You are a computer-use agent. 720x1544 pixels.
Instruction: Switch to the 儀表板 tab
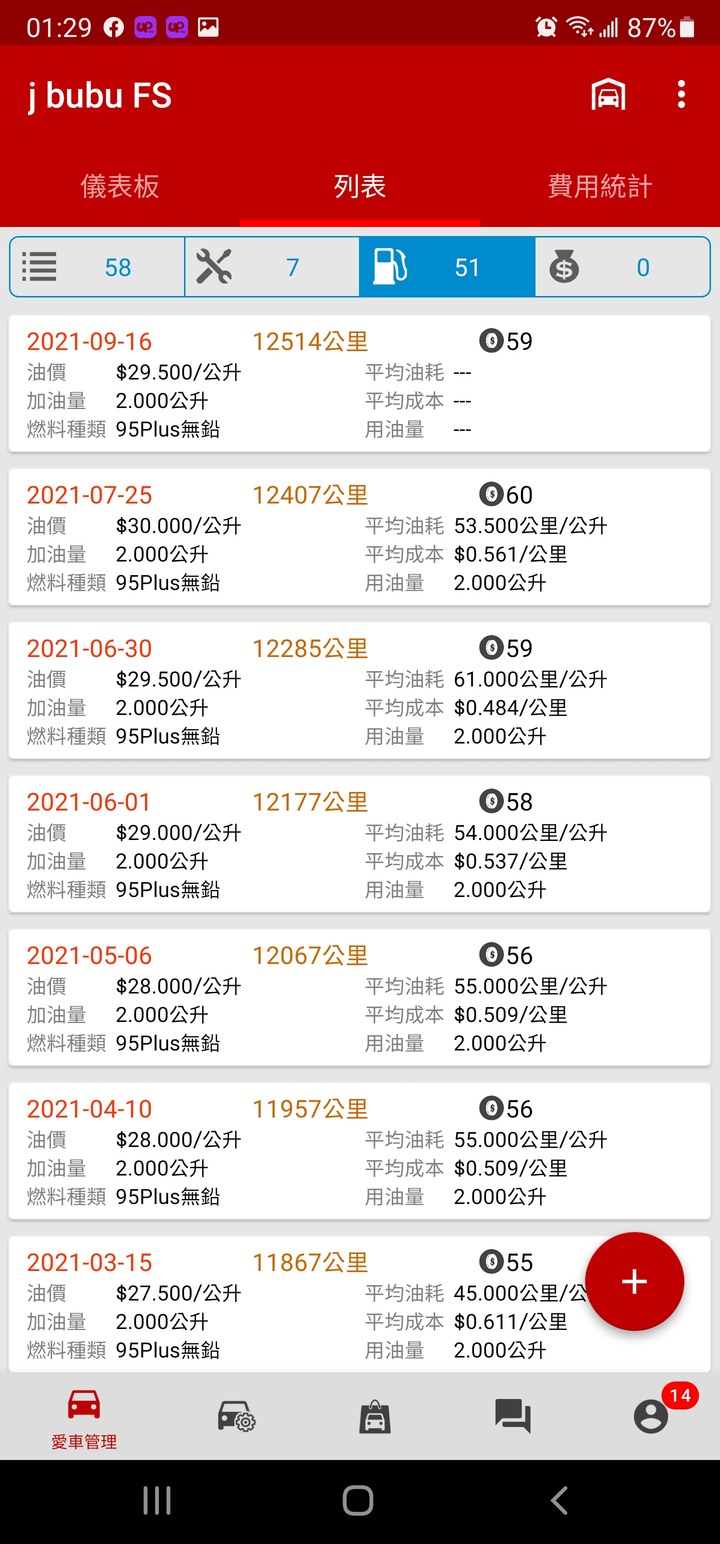click(120, 187)
